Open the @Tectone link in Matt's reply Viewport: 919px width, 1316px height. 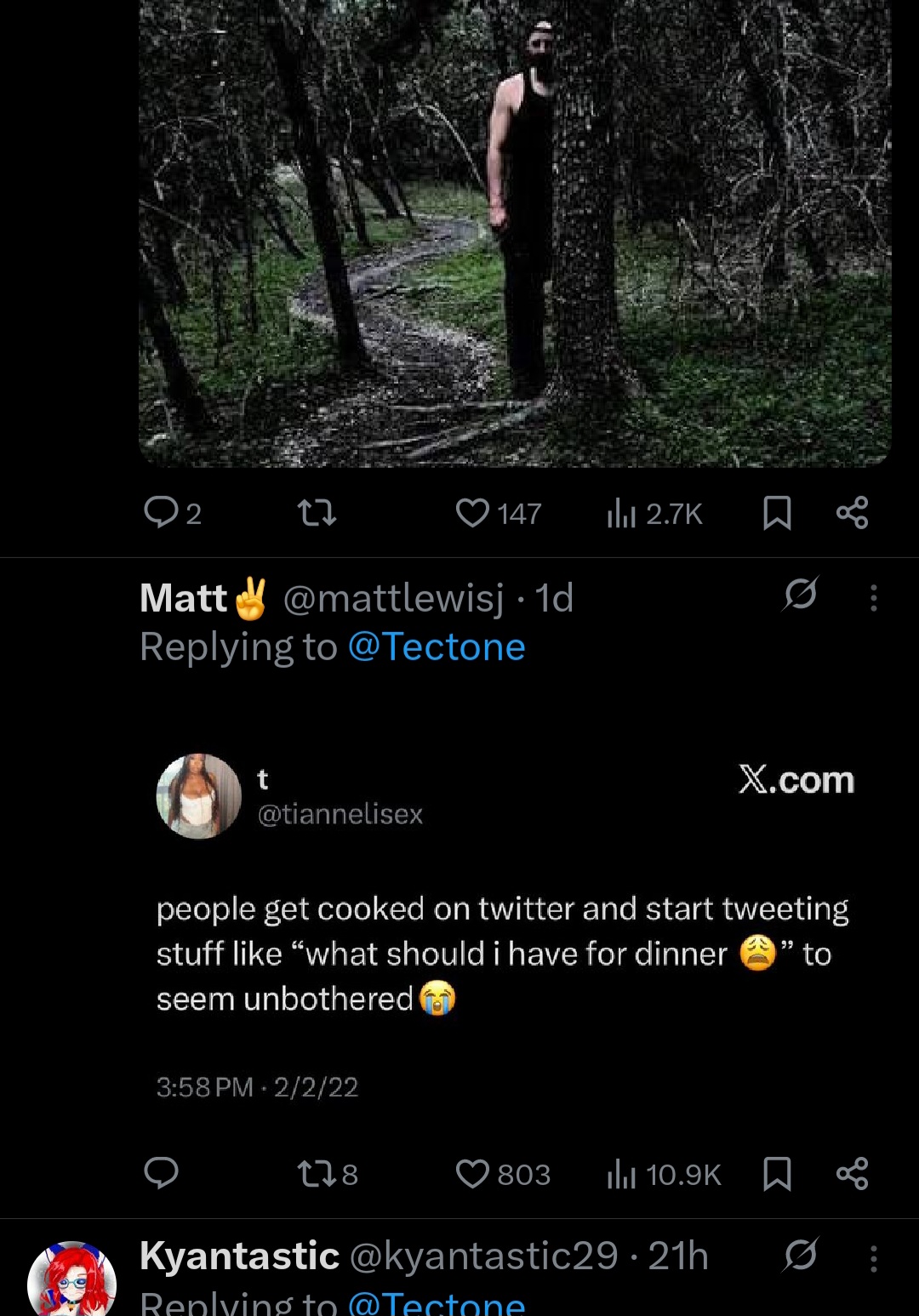[x=437, y=647]
